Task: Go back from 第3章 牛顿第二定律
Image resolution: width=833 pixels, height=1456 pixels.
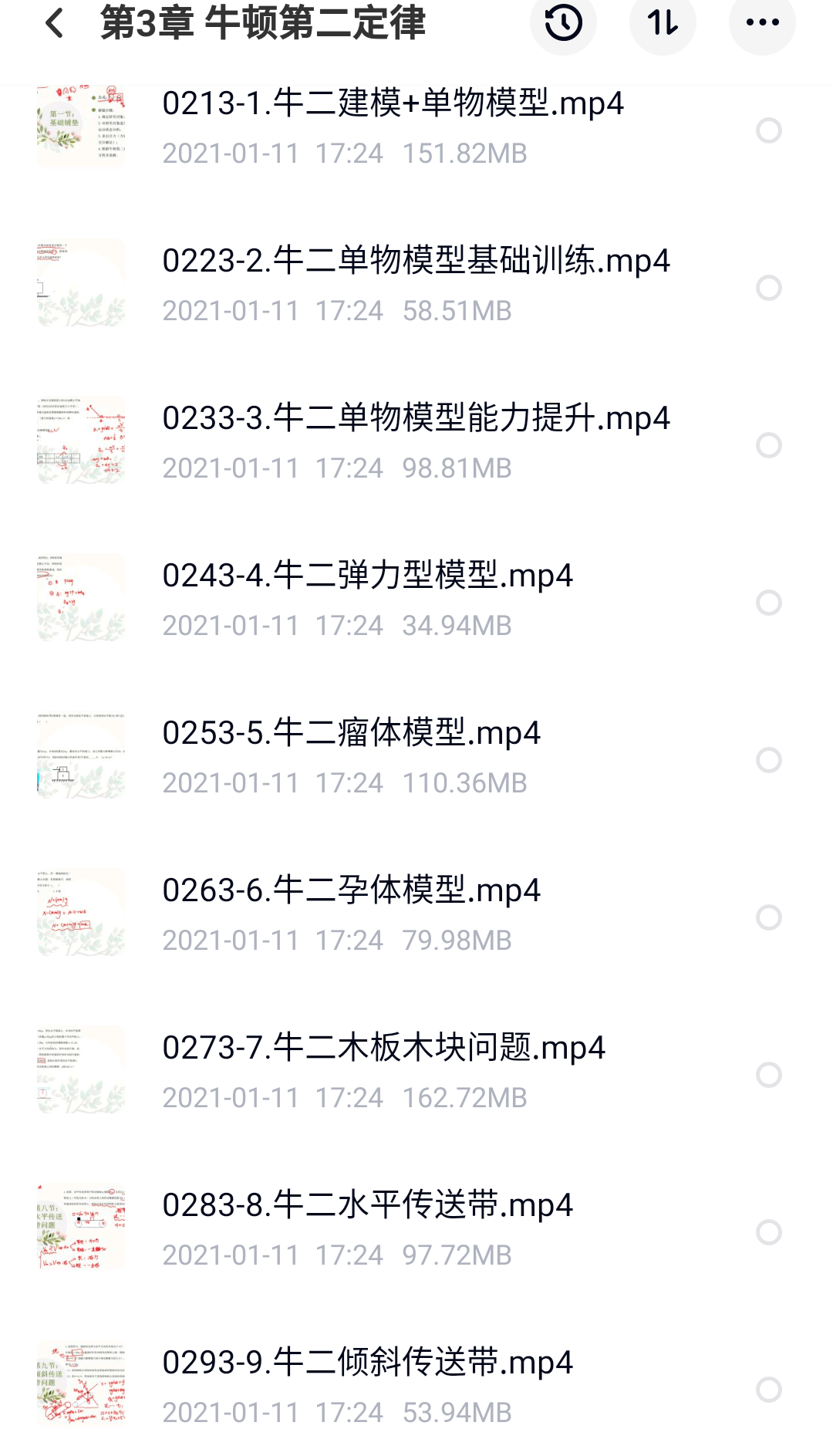Action: pyautogui.click(x=55, y=23)
